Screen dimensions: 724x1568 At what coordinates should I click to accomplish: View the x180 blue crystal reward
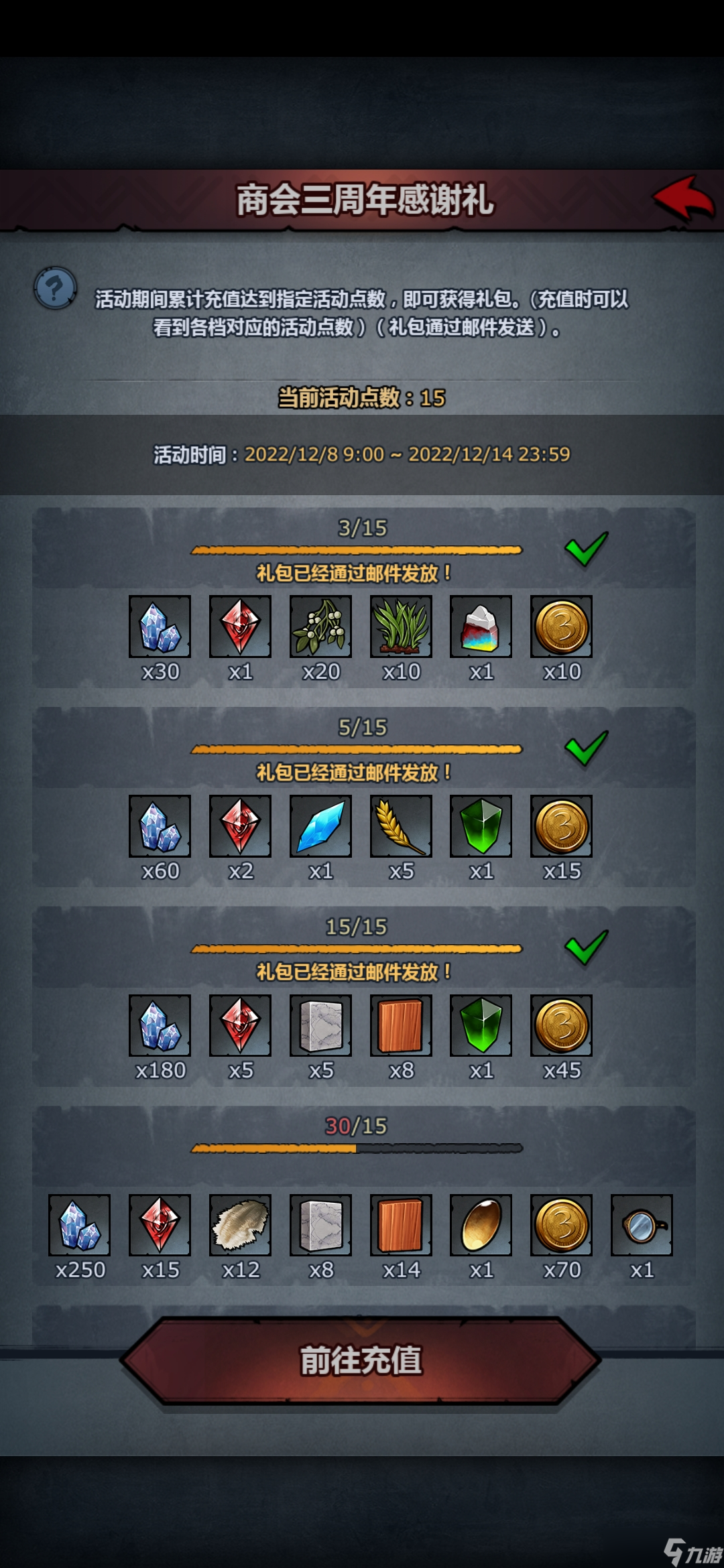tap(160, 1025)
